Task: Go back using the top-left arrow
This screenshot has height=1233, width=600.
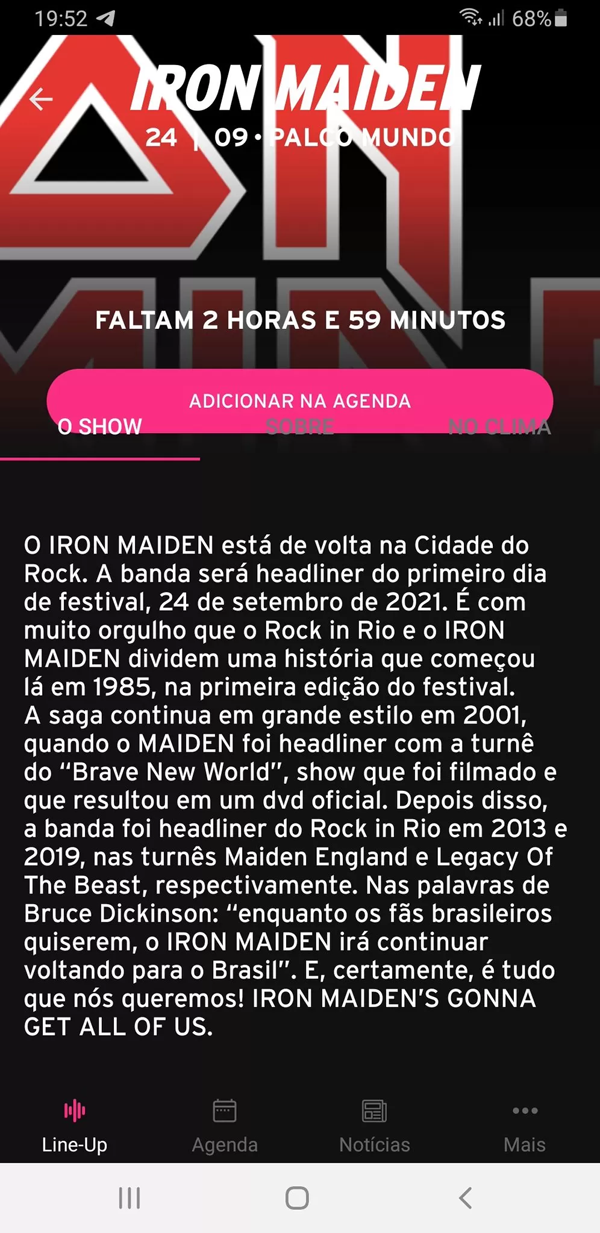Action: [x=41, y=99]
